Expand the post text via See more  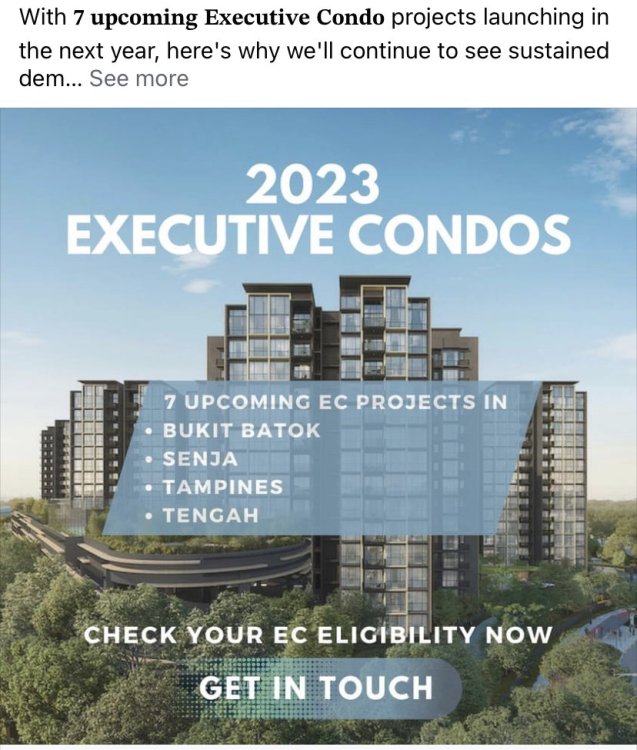[x=139, y=79]
